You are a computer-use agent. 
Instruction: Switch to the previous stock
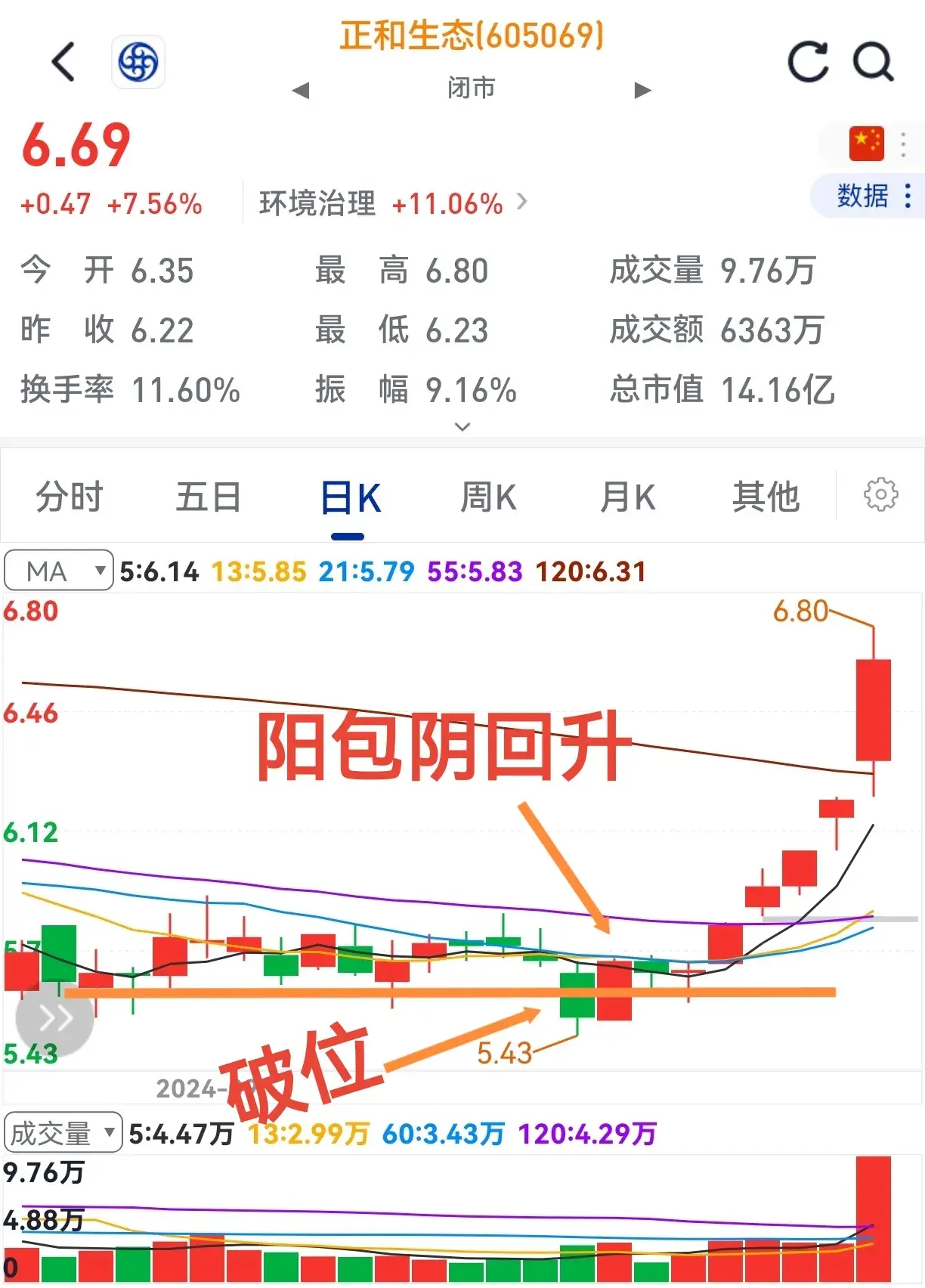[301, 91]
